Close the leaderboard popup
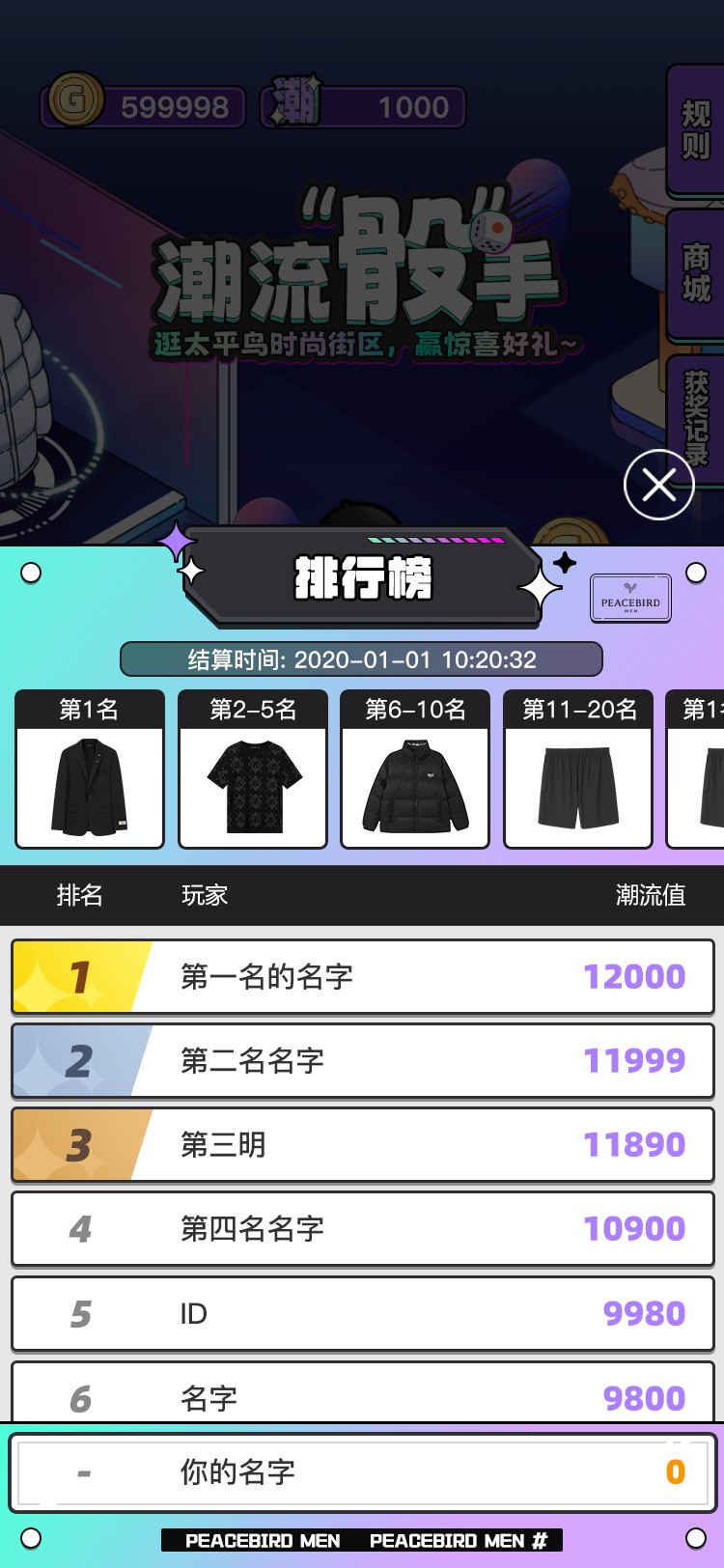 click(x=659, y=485)
